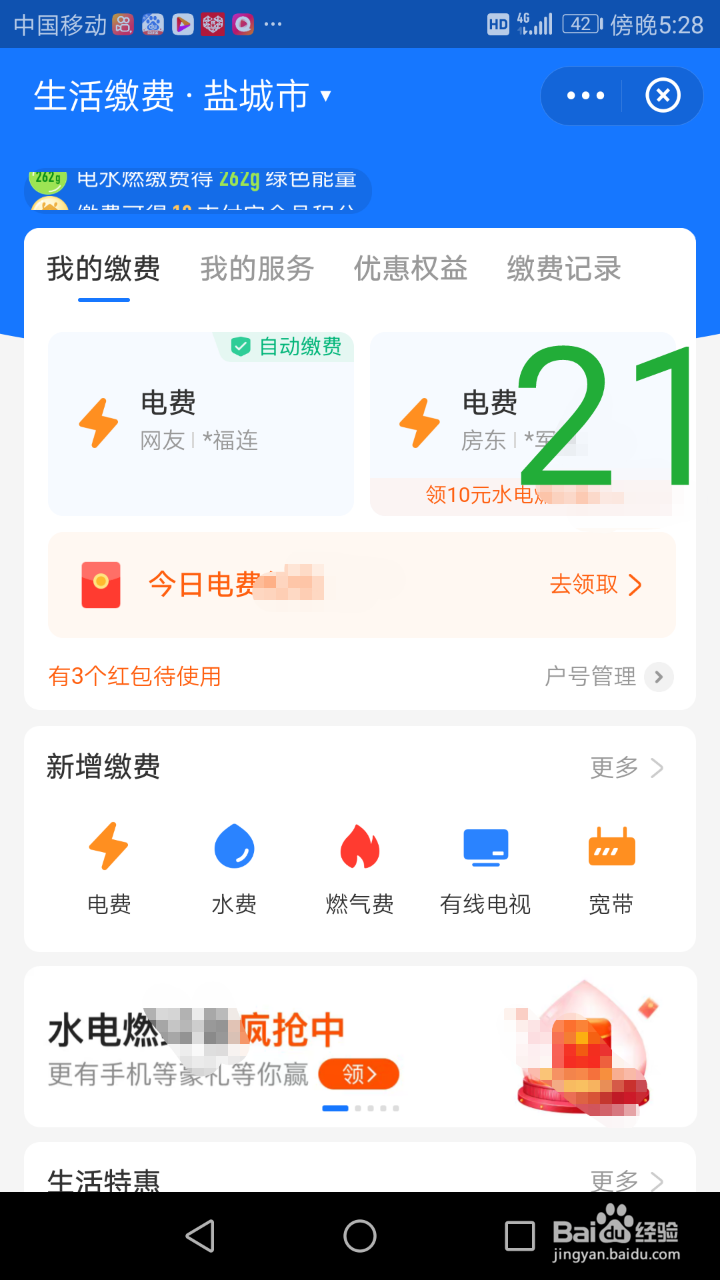720x1280 pixels.
Task: Click 去领取 to claim electricity red packet
Action: [x=589, y=584]
